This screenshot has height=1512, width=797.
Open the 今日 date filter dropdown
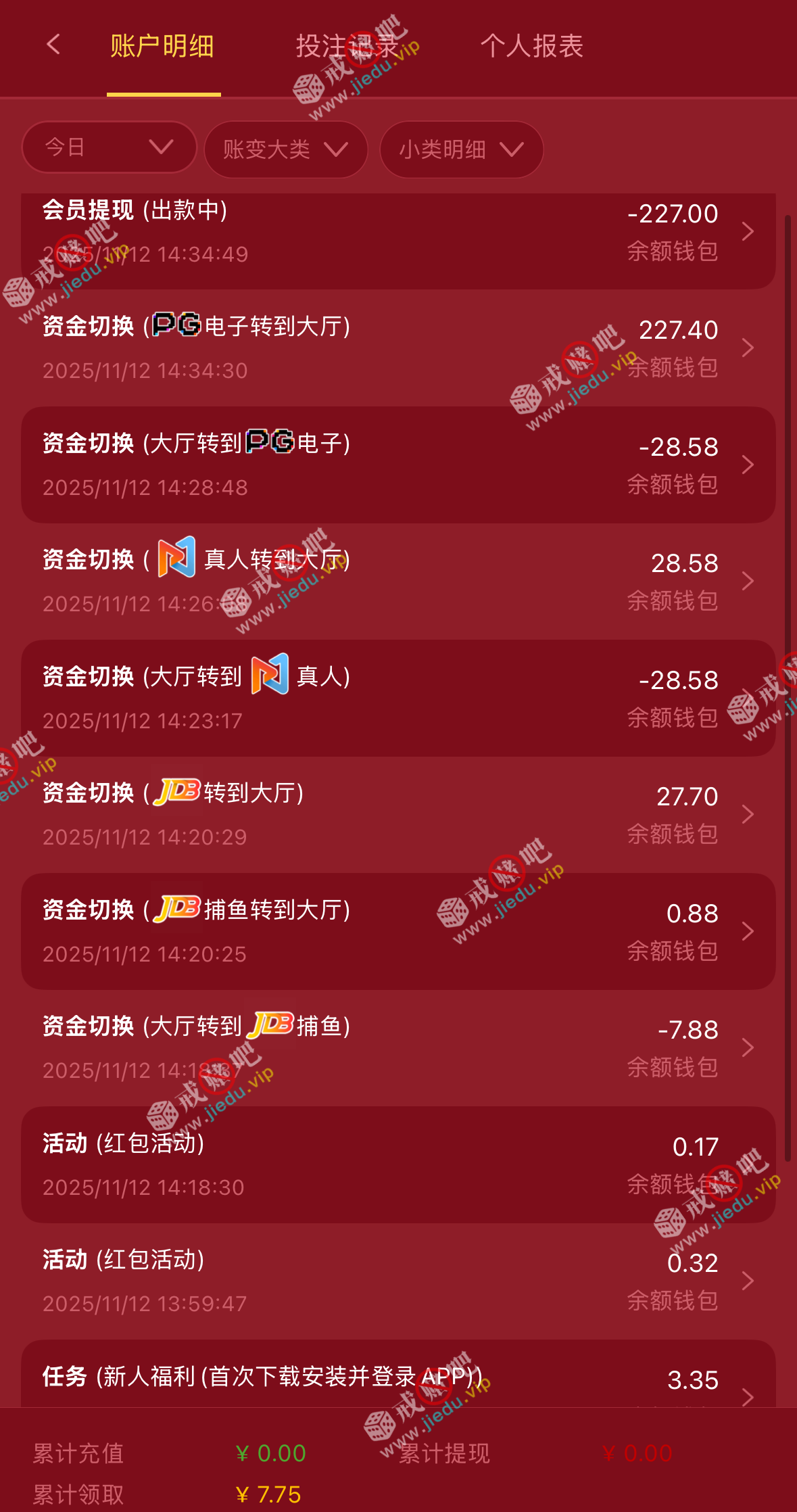pyautogui.click(x=109, y=147)
